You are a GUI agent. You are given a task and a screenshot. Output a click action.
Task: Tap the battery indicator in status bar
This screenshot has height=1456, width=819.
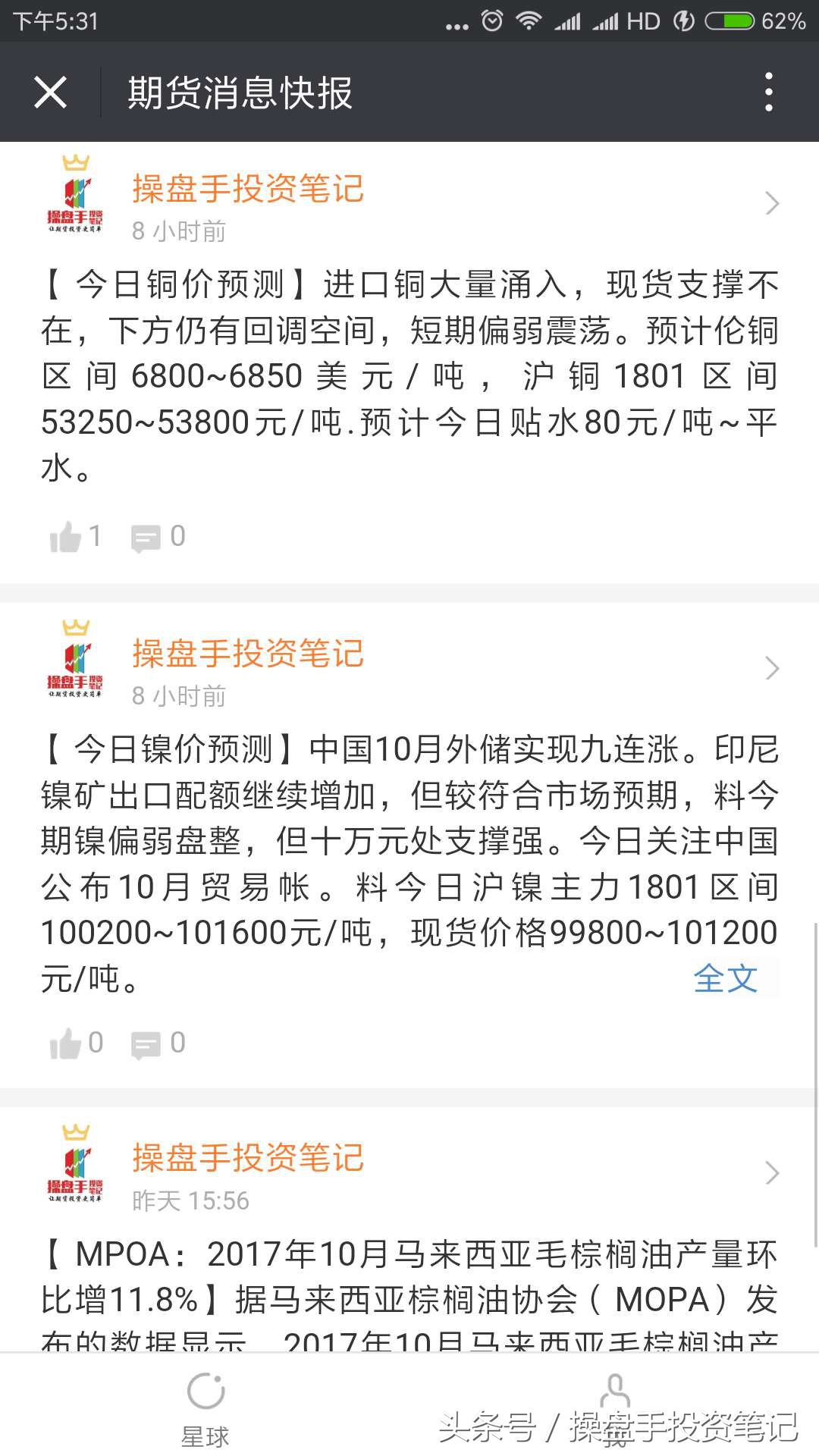[730, 20]
